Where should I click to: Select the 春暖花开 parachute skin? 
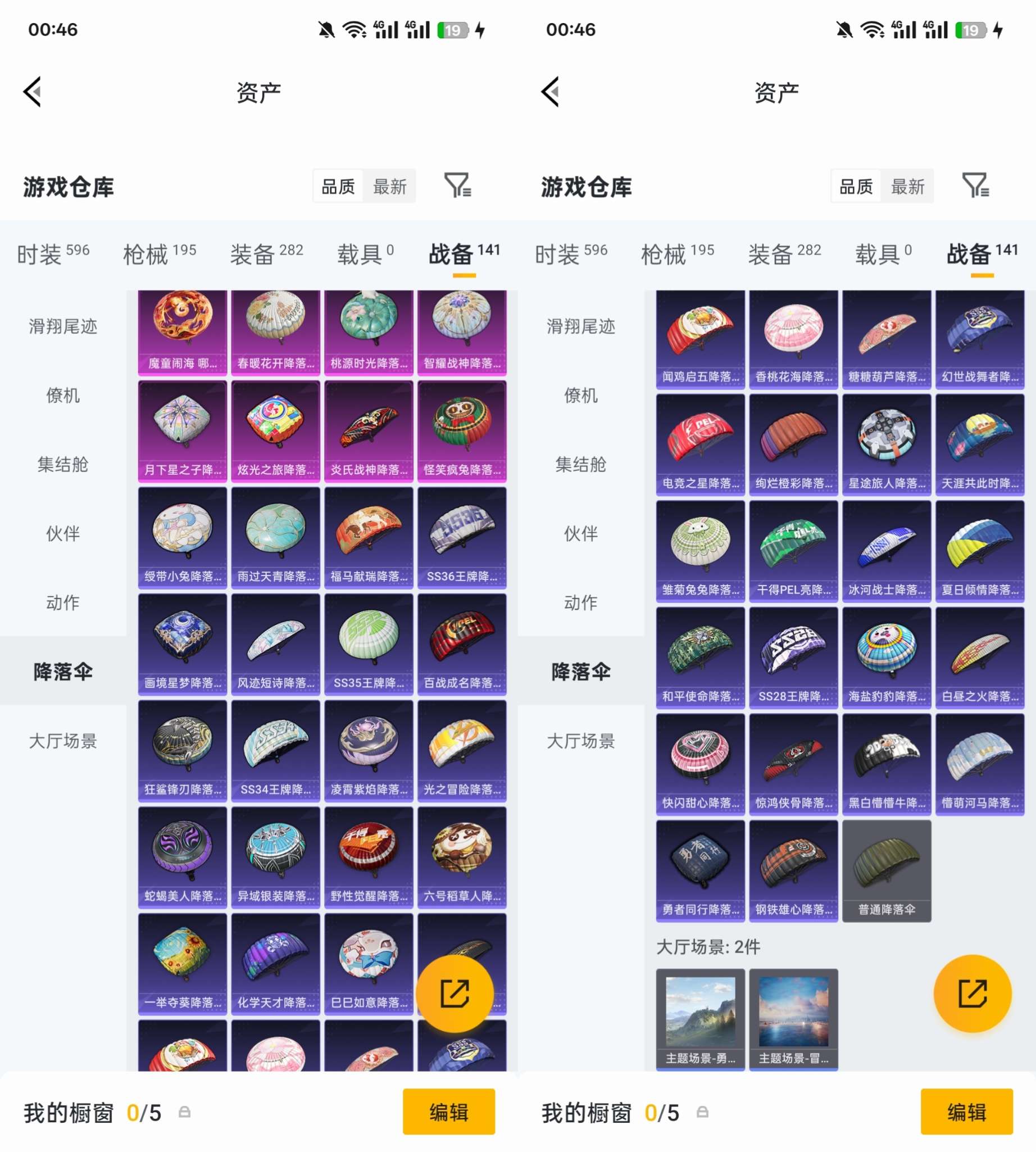coord(275,332)
